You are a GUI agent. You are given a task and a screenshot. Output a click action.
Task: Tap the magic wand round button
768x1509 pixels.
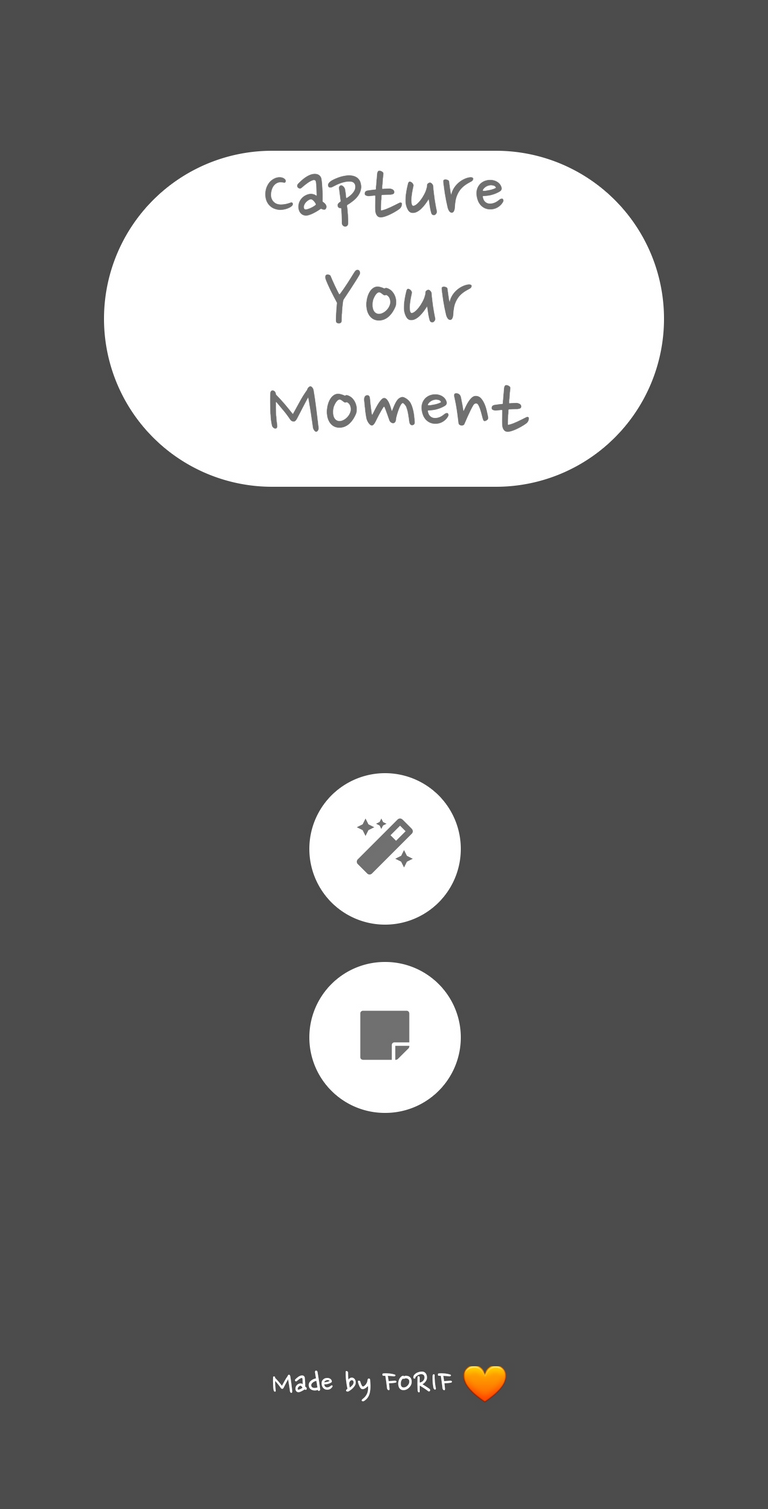(x=385, y=848)
